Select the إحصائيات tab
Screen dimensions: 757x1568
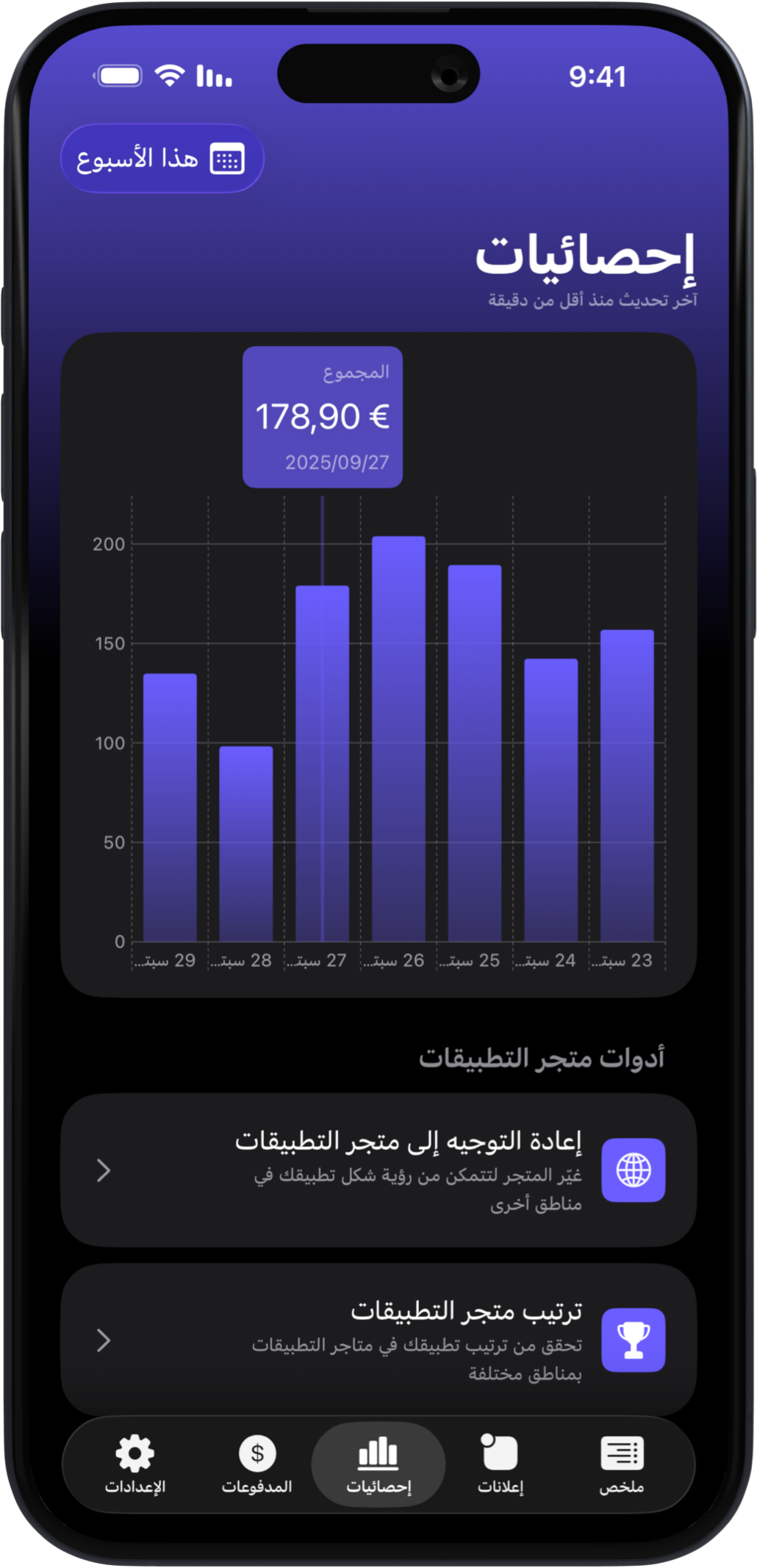[x=378, y=1464]
